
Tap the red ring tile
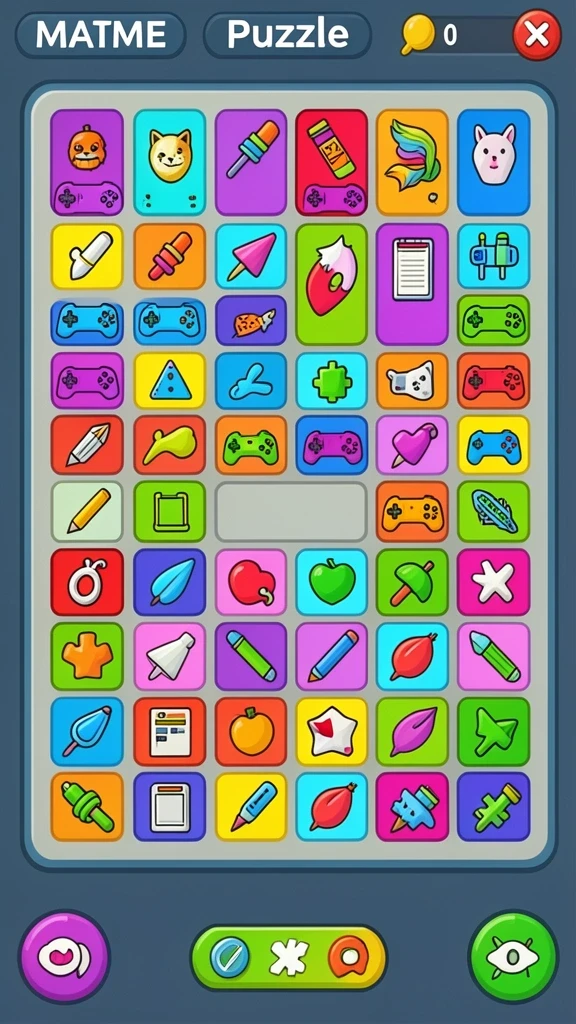coord(87,582)
